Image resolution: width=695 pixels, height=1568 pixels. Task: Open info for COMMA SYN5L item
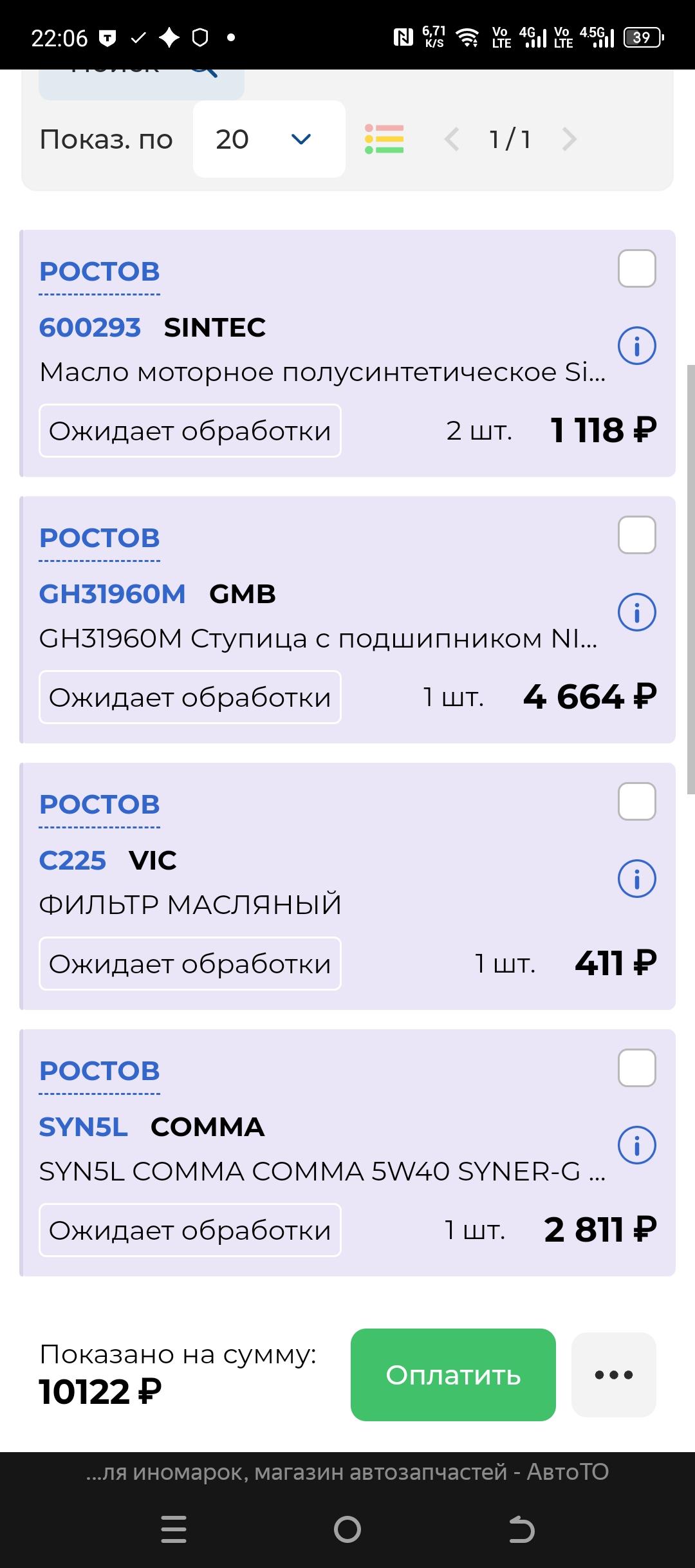point(636,1145)
